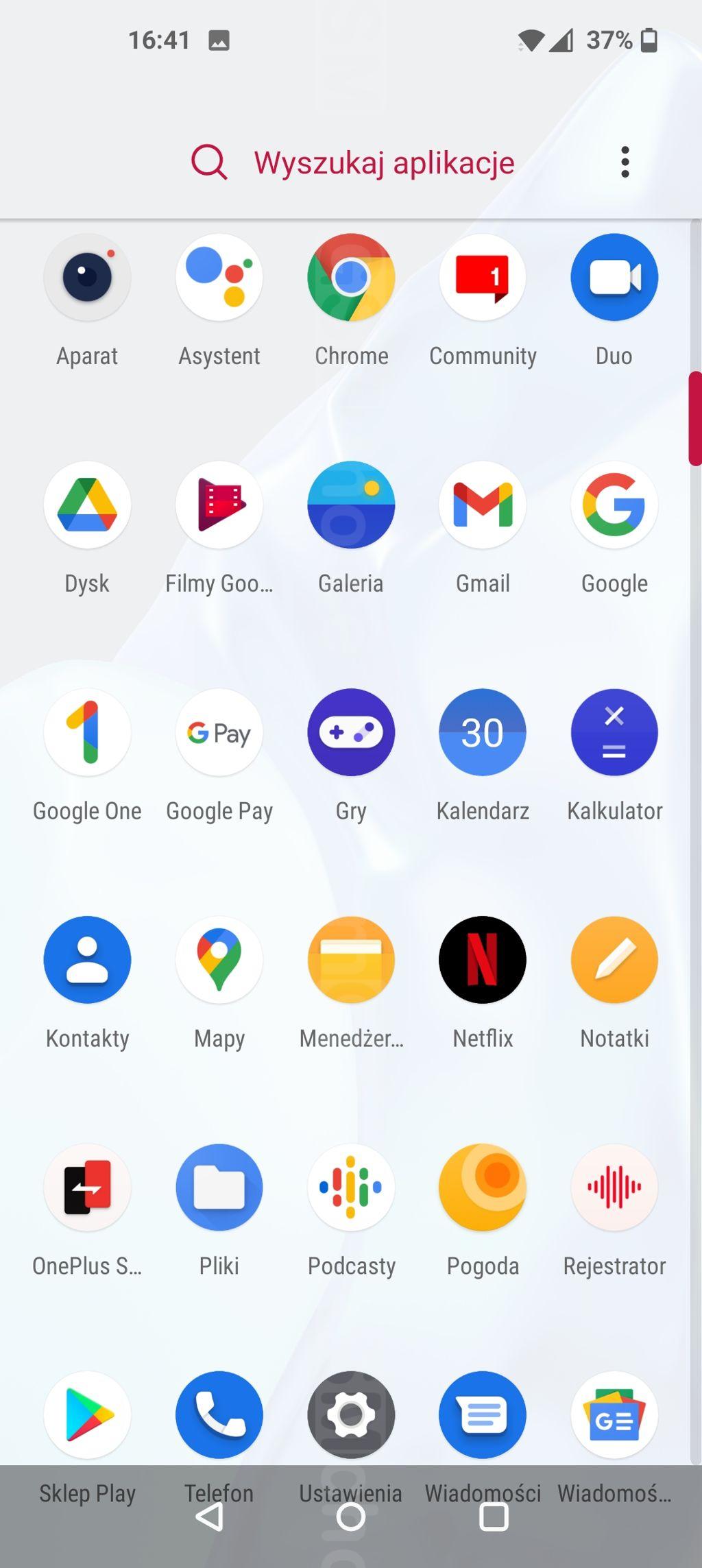Open the Community app

[483, 278]
